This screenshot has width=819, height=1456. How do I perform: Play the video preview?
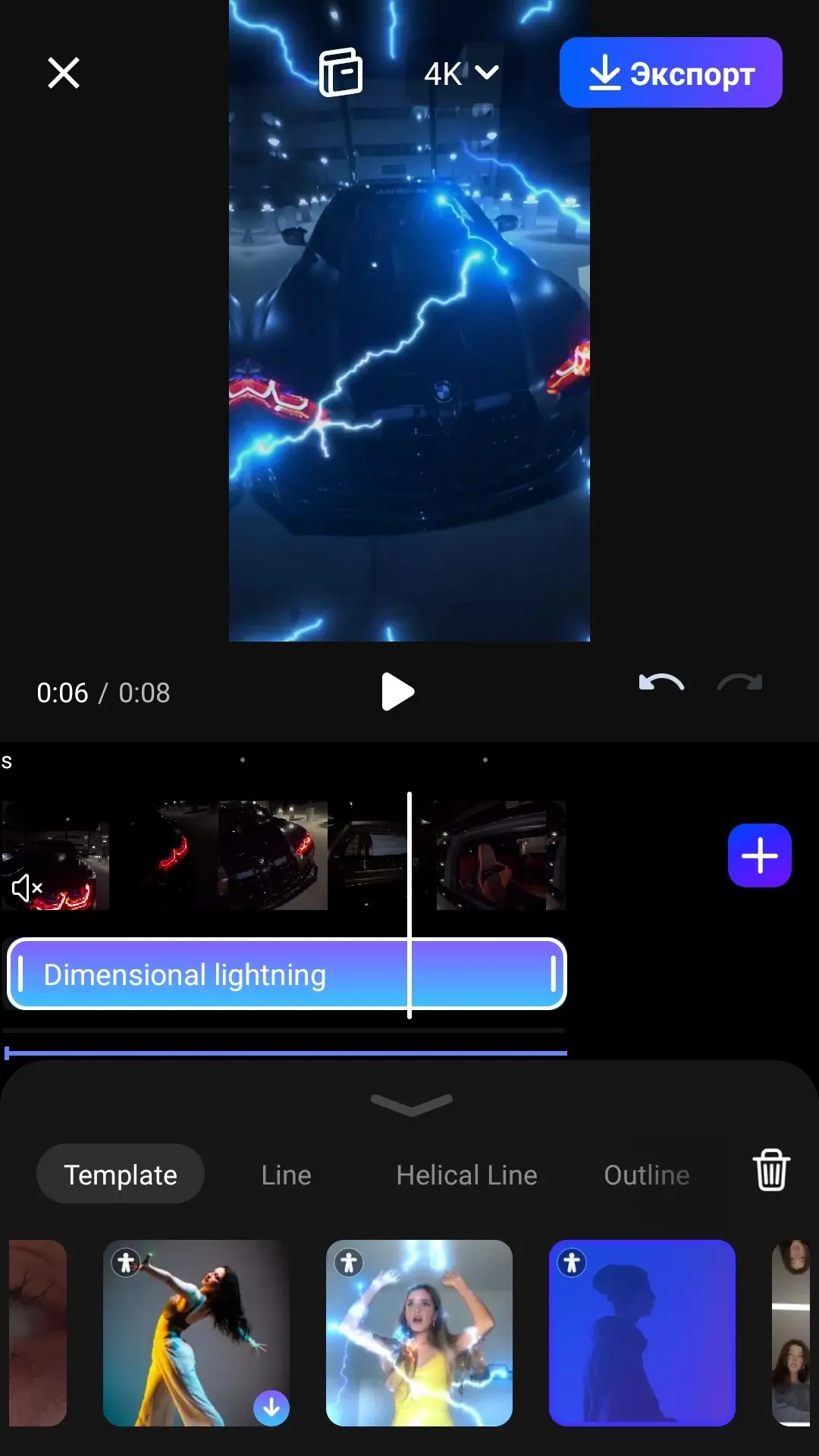[x=397, y=692]
